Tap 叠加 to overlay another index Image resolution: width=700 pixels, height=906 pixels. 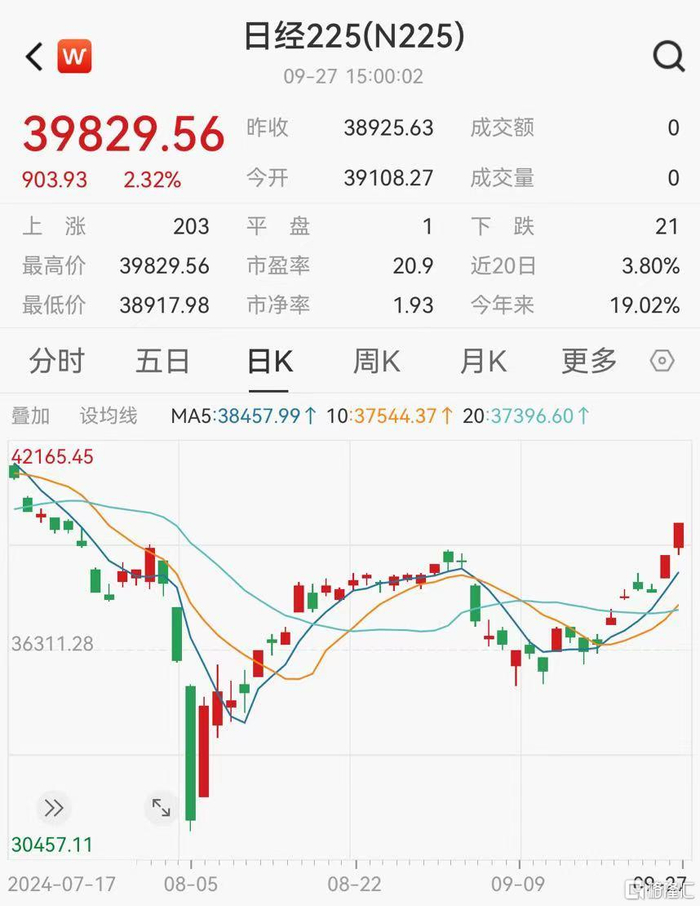tap(30, 416)
